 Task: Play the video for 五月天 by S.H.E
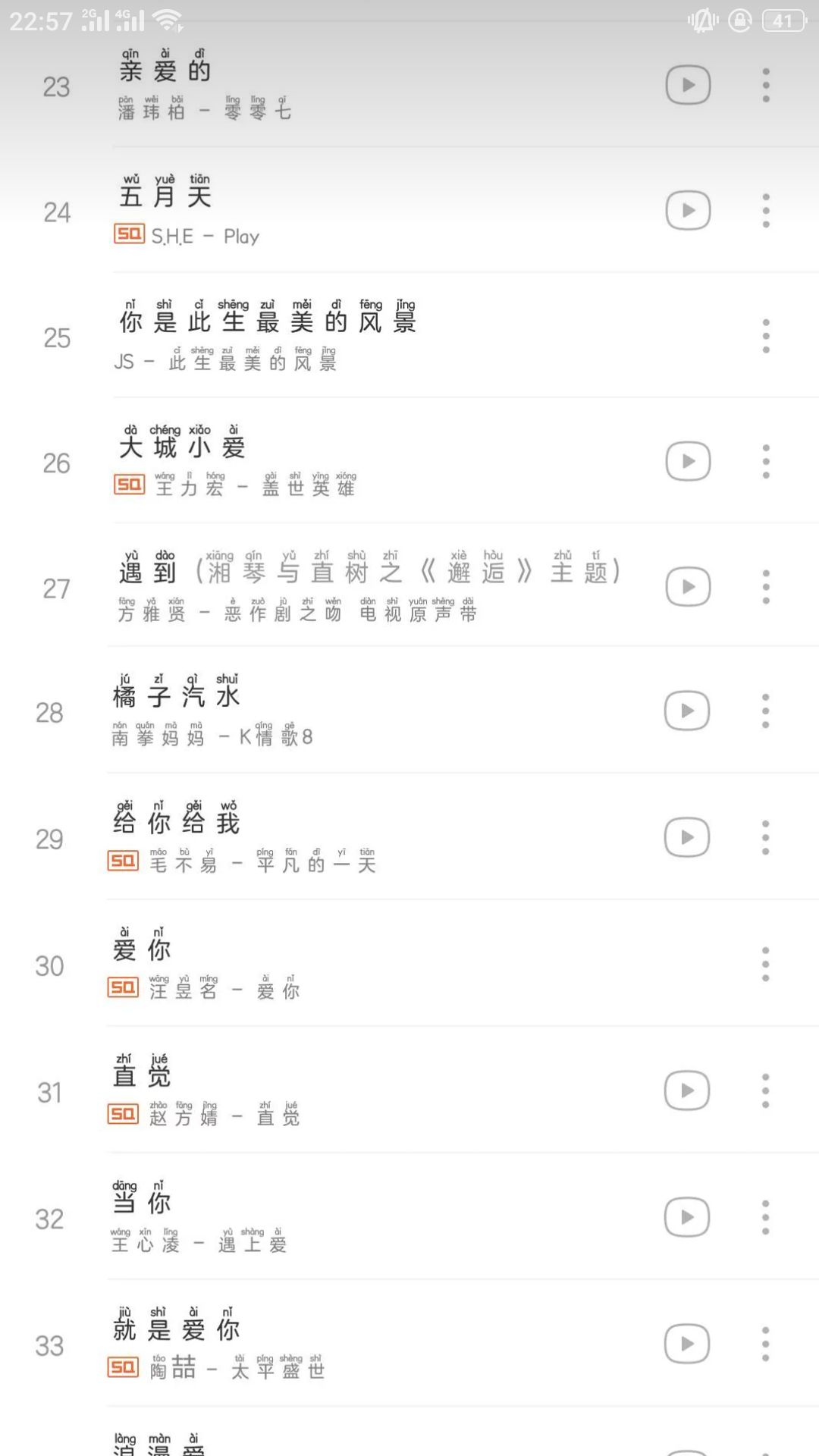click(x=688, y=210)
